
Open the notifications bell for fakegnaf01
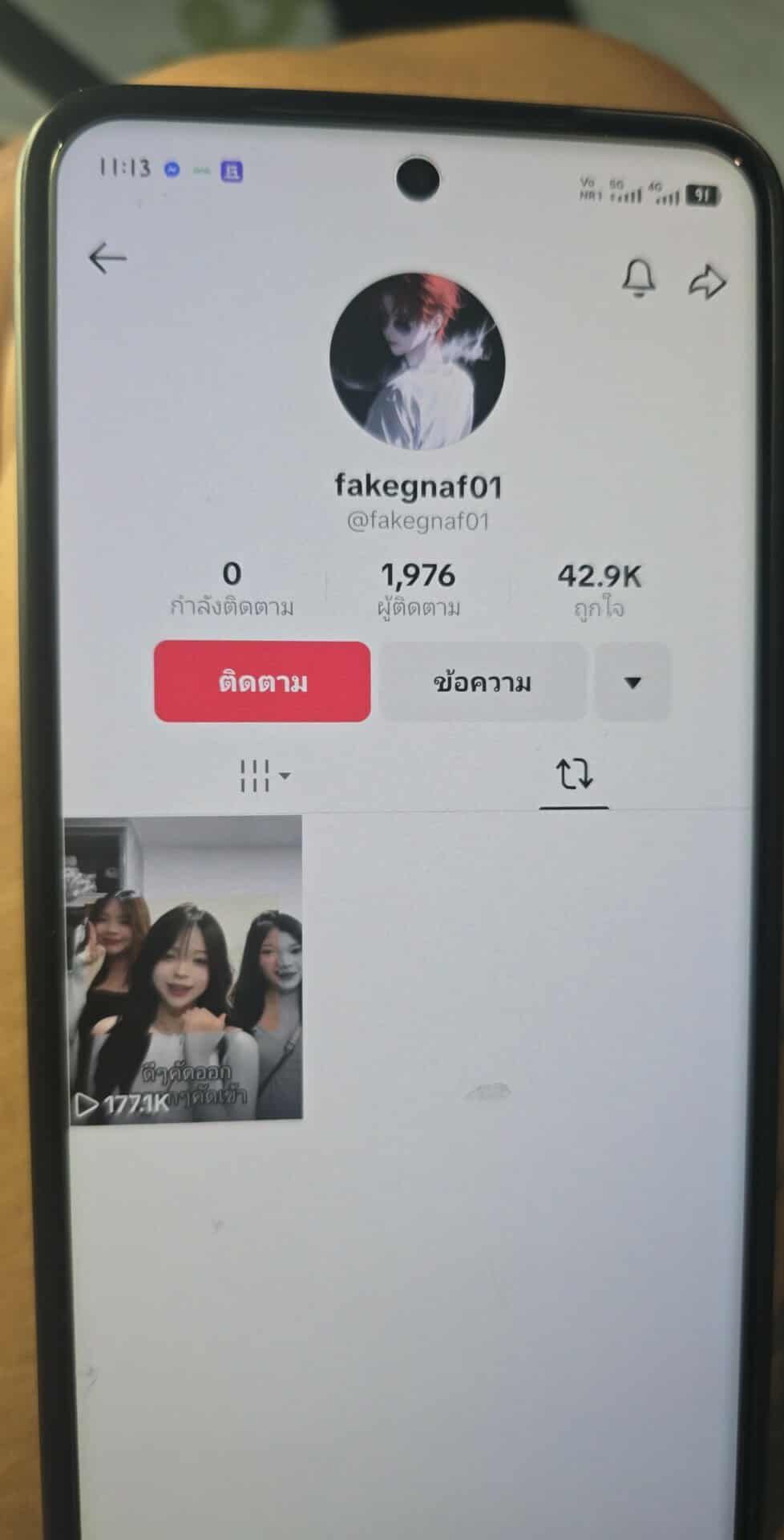click(x=639, y=278)
